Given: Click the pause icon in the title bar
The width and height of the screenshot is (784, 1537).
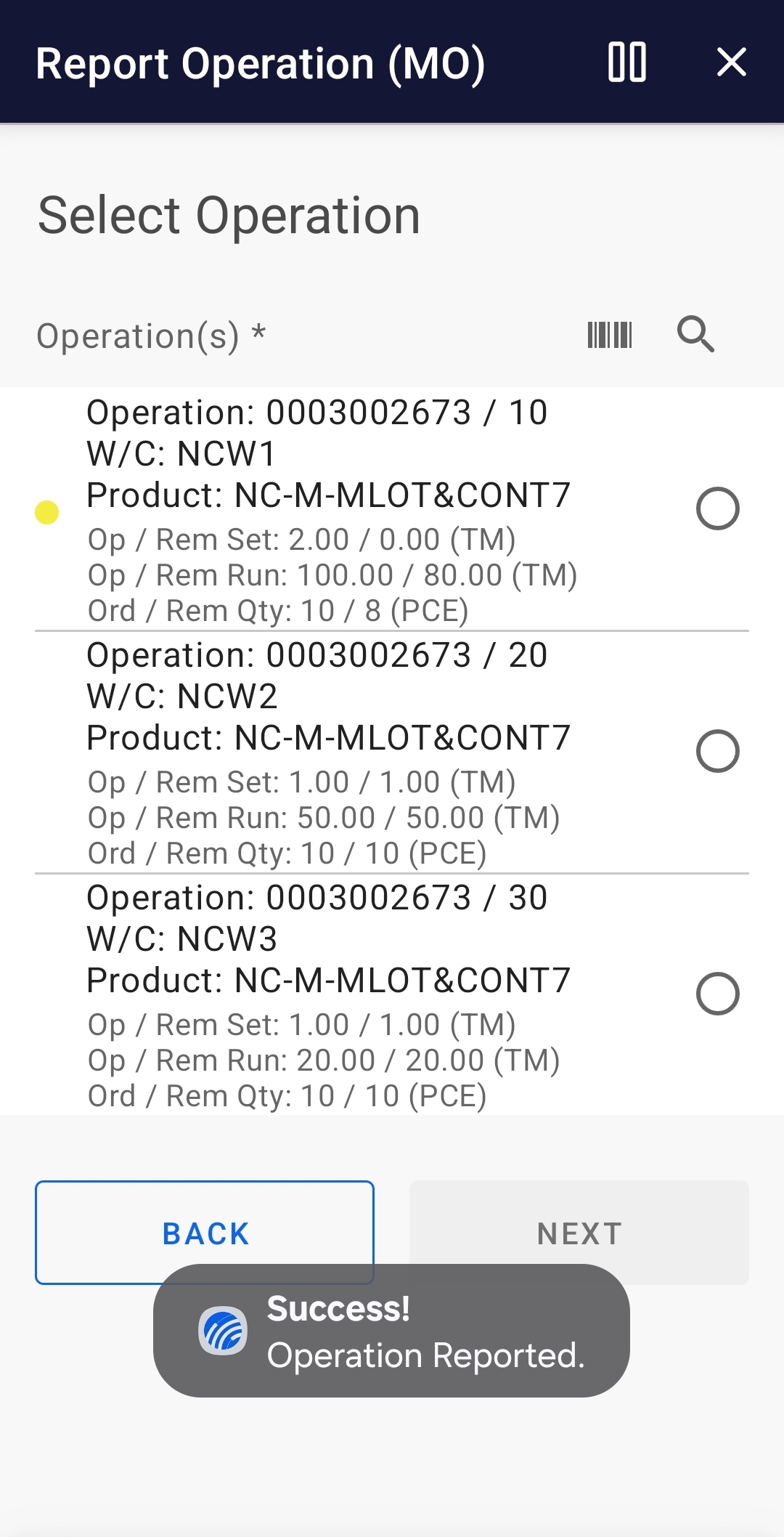Looking at the screenshot, I should point(628,63).
